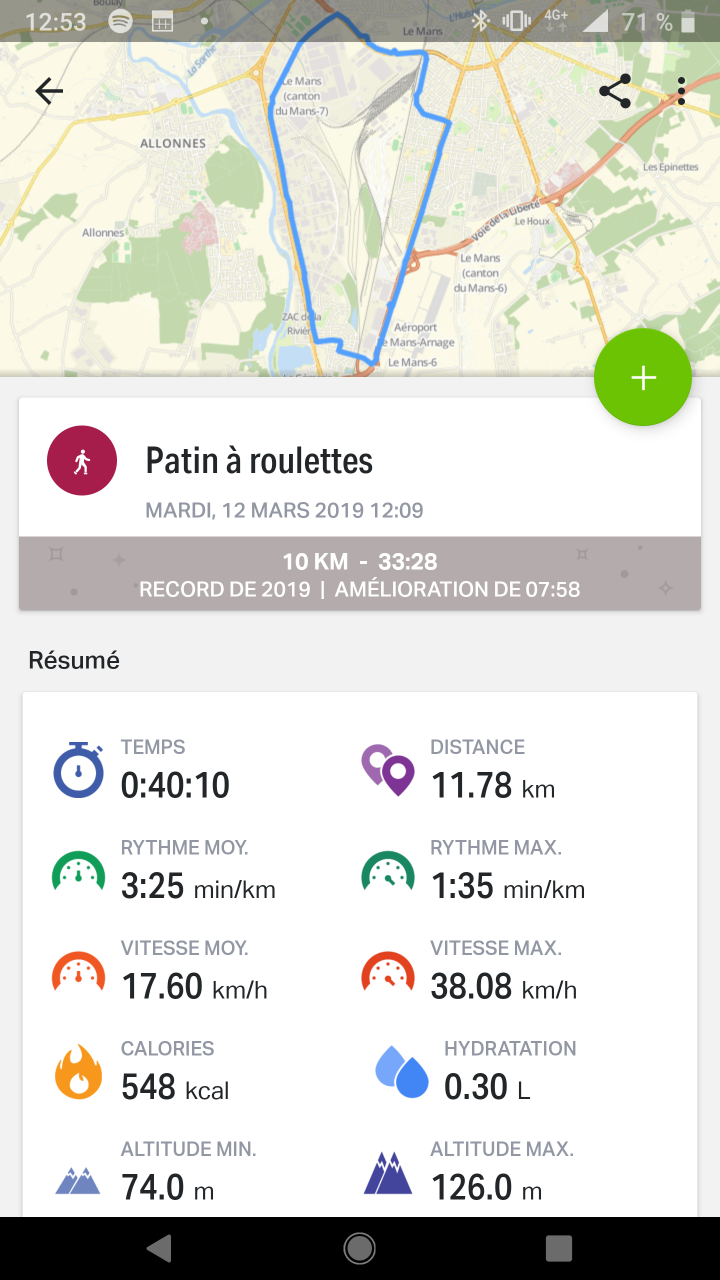Open the overflow menu
720x1280 pixels.
click(x=681, y=92)
